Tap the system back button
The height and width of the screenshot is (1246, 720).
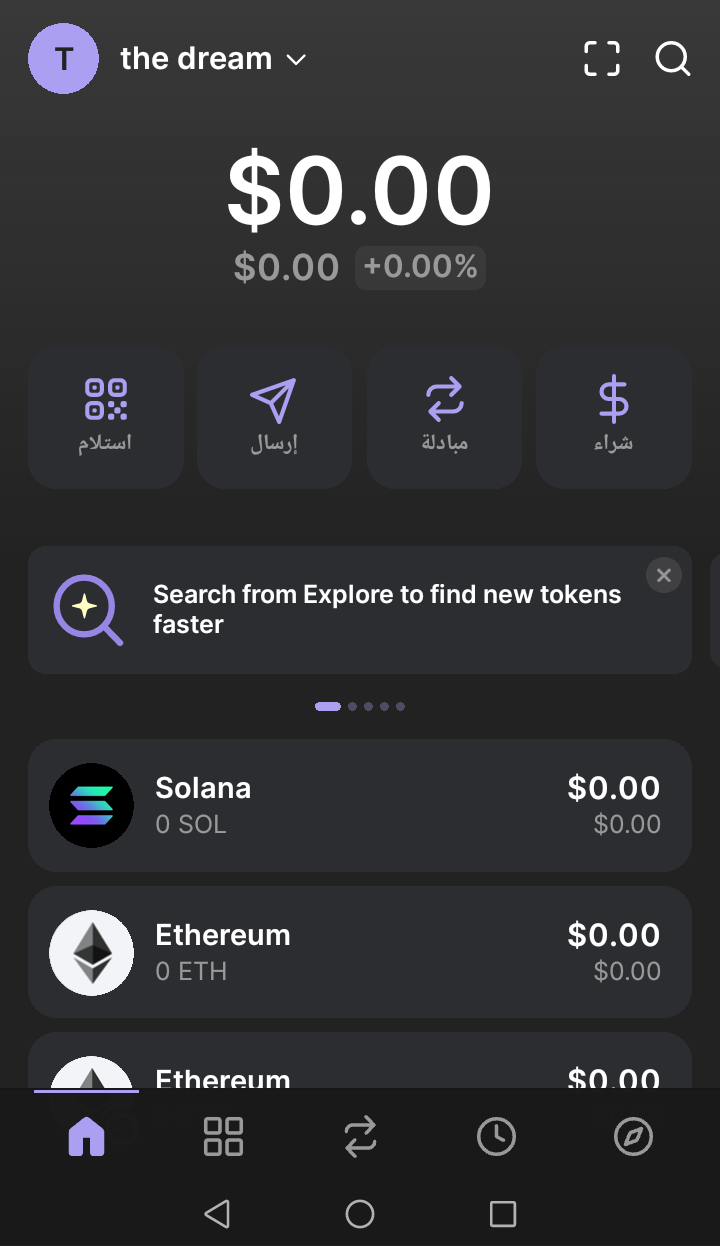coord(217,1214)
